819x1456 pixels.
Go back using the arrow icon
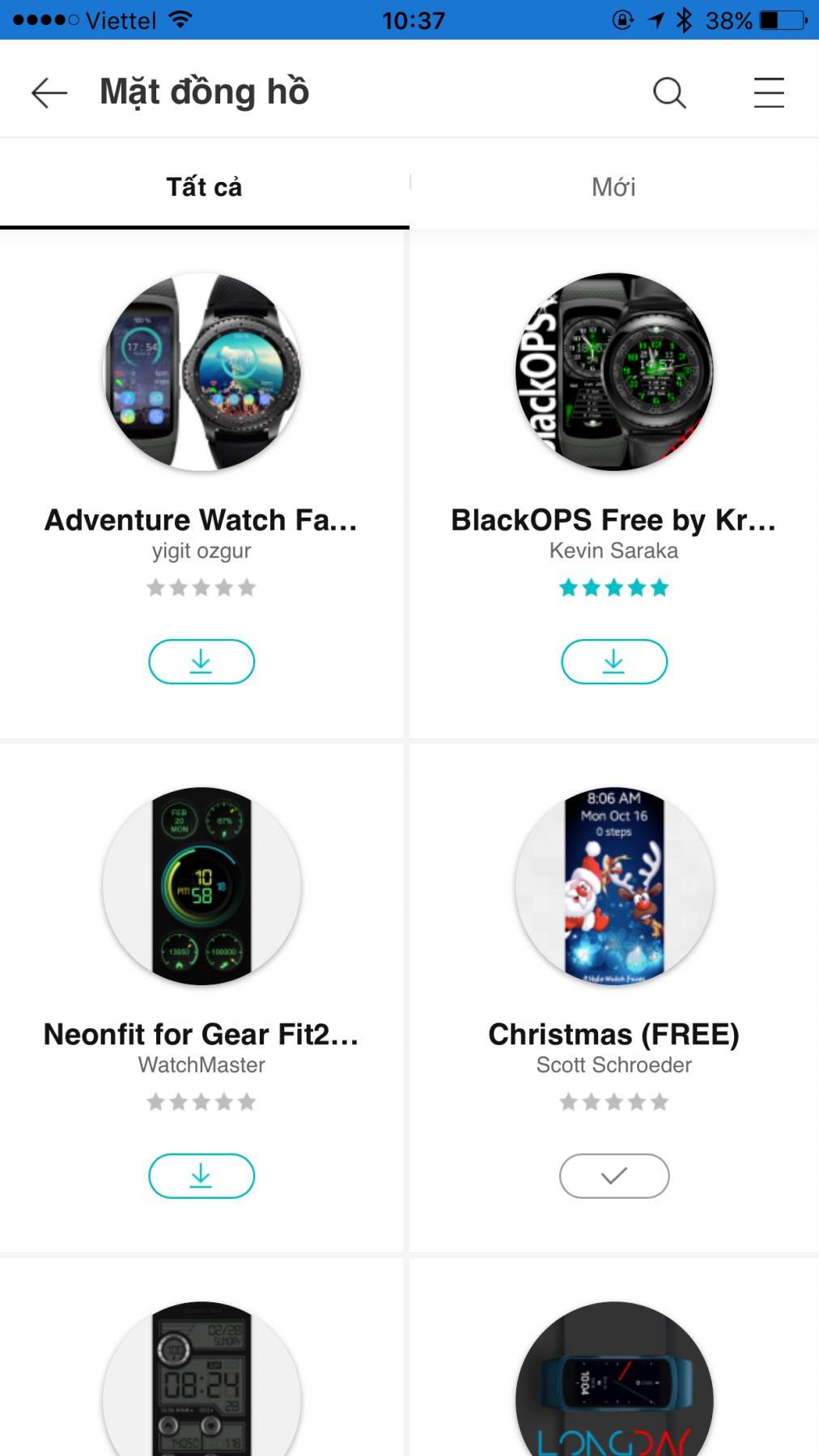[x=49, y=93]
